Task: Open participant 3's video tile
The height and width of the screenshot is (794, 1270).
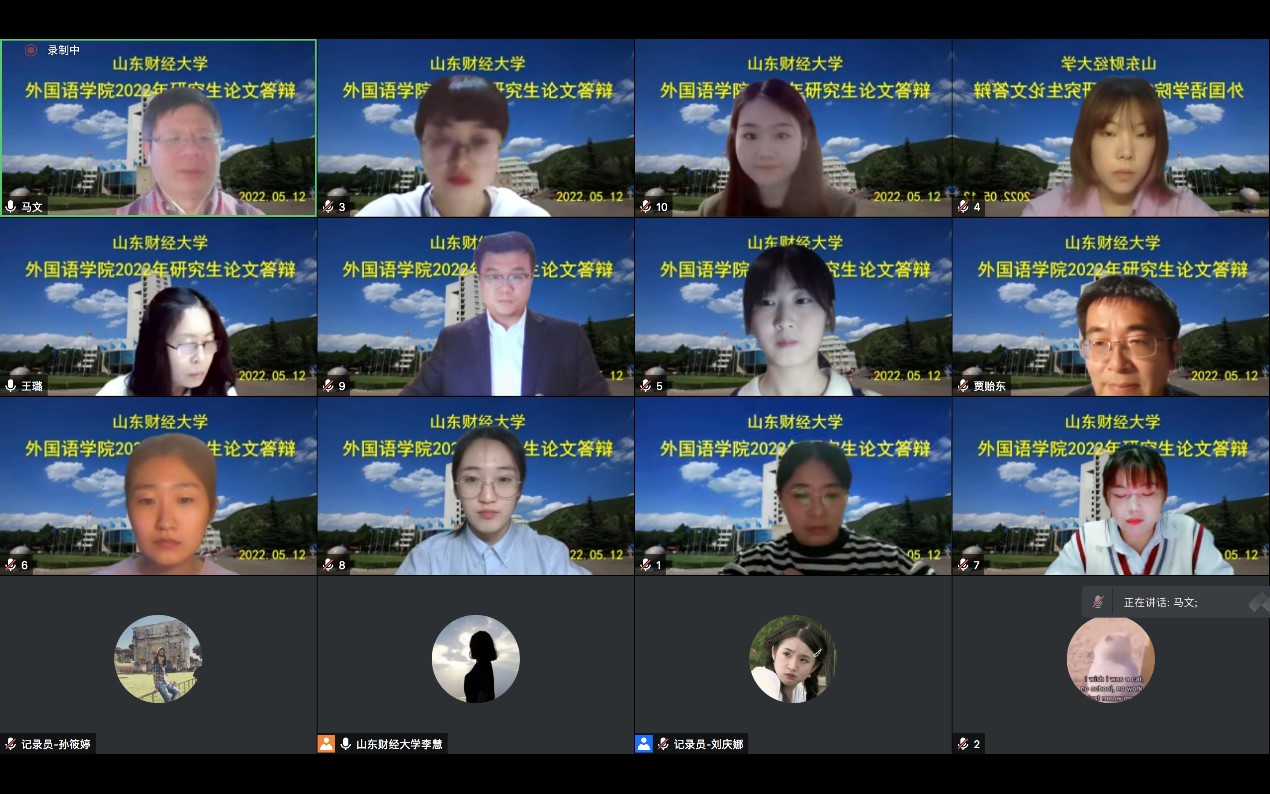Action: point(475,128)
